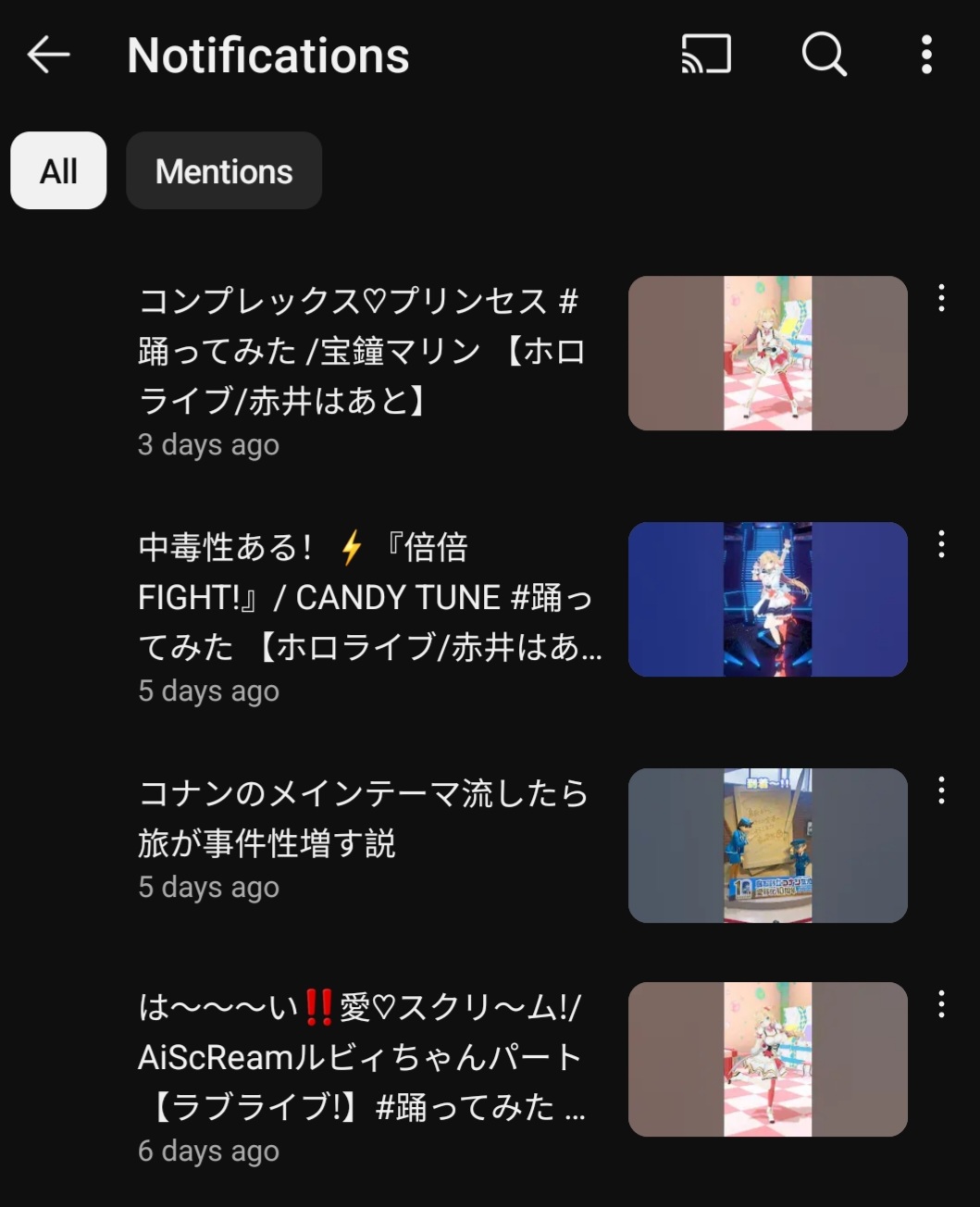The image size is (980, 1207).
Task: Open the top bar overflow menu
Action: point(926,55)
